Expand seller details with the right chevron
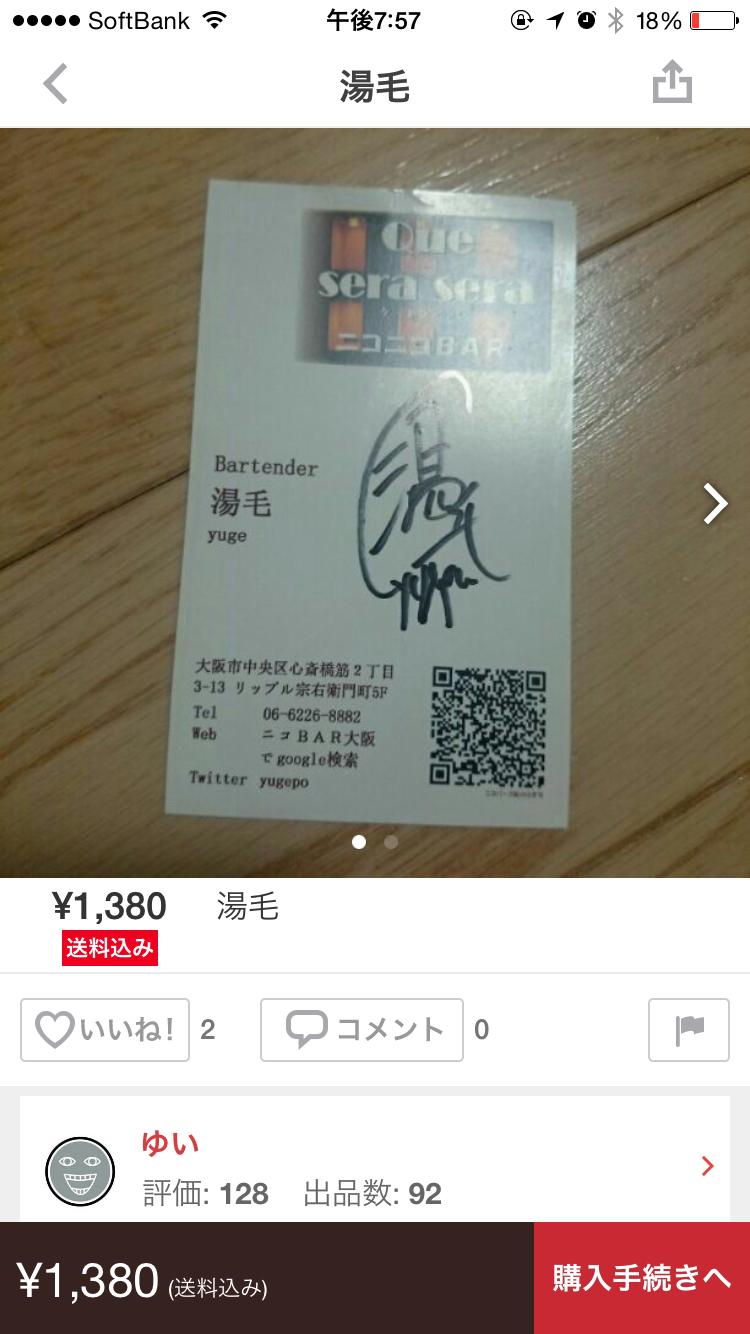This screenshot has width=750, height=1334. coord(707,1167)
